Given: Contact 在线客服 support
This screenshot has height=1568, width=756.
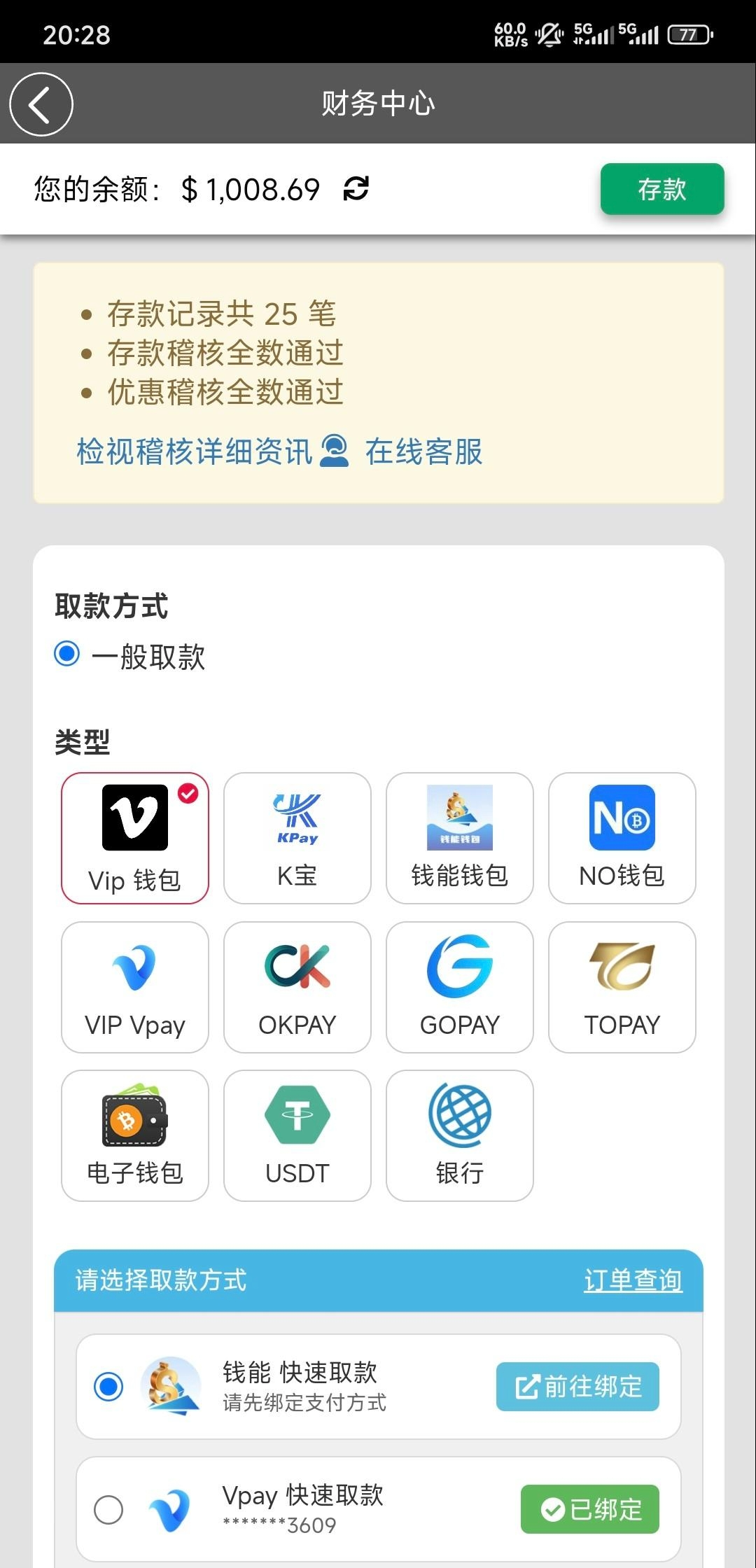Looking at the screenshot, I should click(423, 451).
